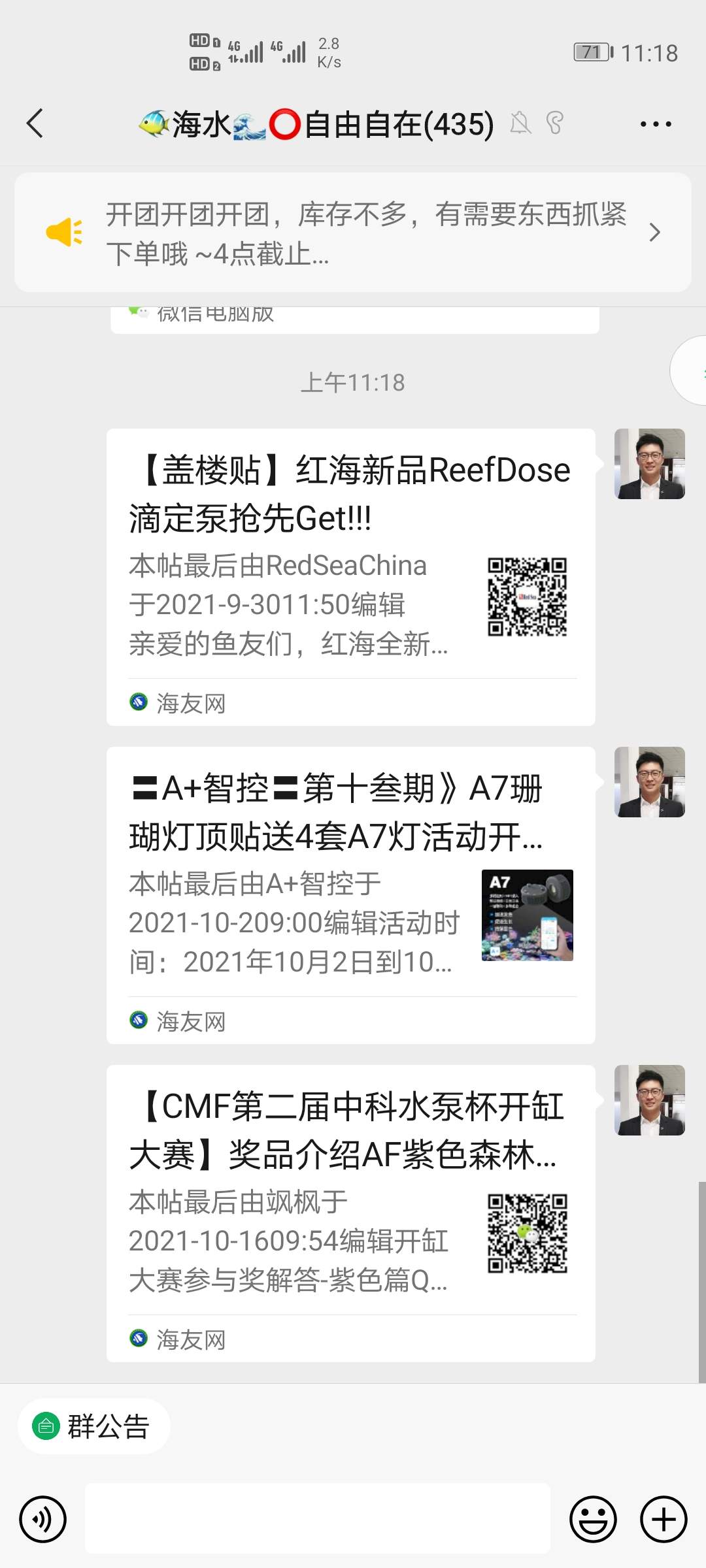Viewport: 706px width, 1568px height.
Task: View sender profile beside the CMF开缸大赛 post
Action: [649, 1100]
